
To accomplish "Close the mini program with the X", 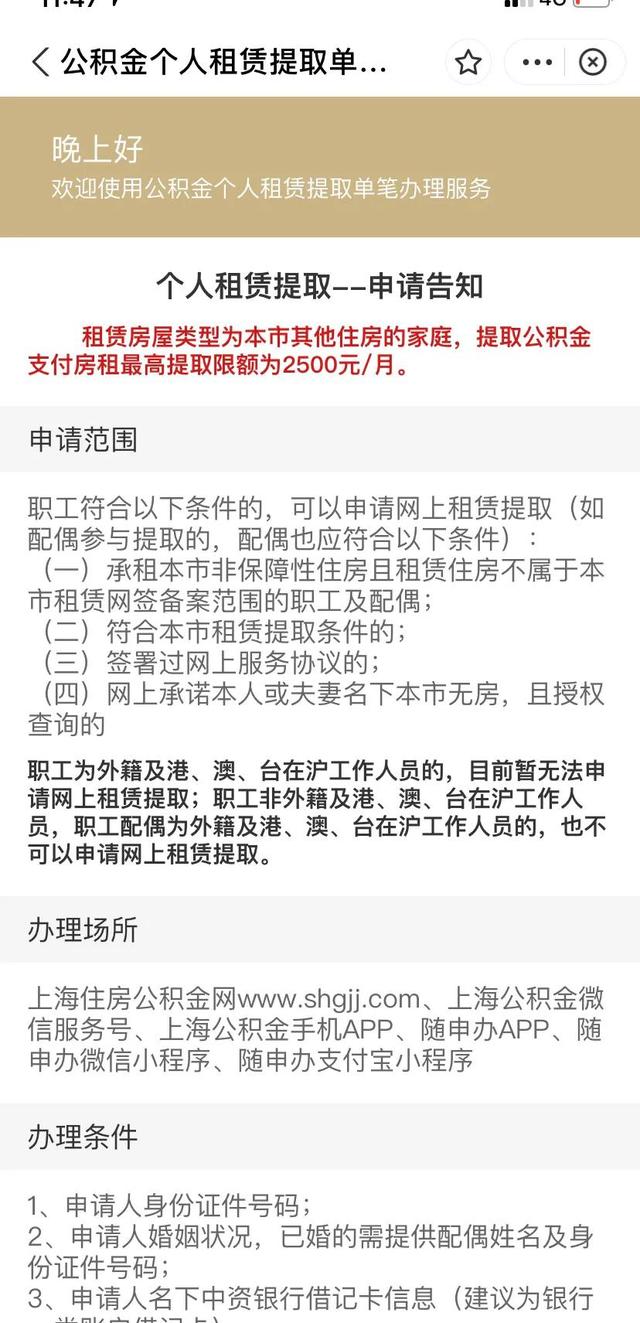I will click(593, 63).
